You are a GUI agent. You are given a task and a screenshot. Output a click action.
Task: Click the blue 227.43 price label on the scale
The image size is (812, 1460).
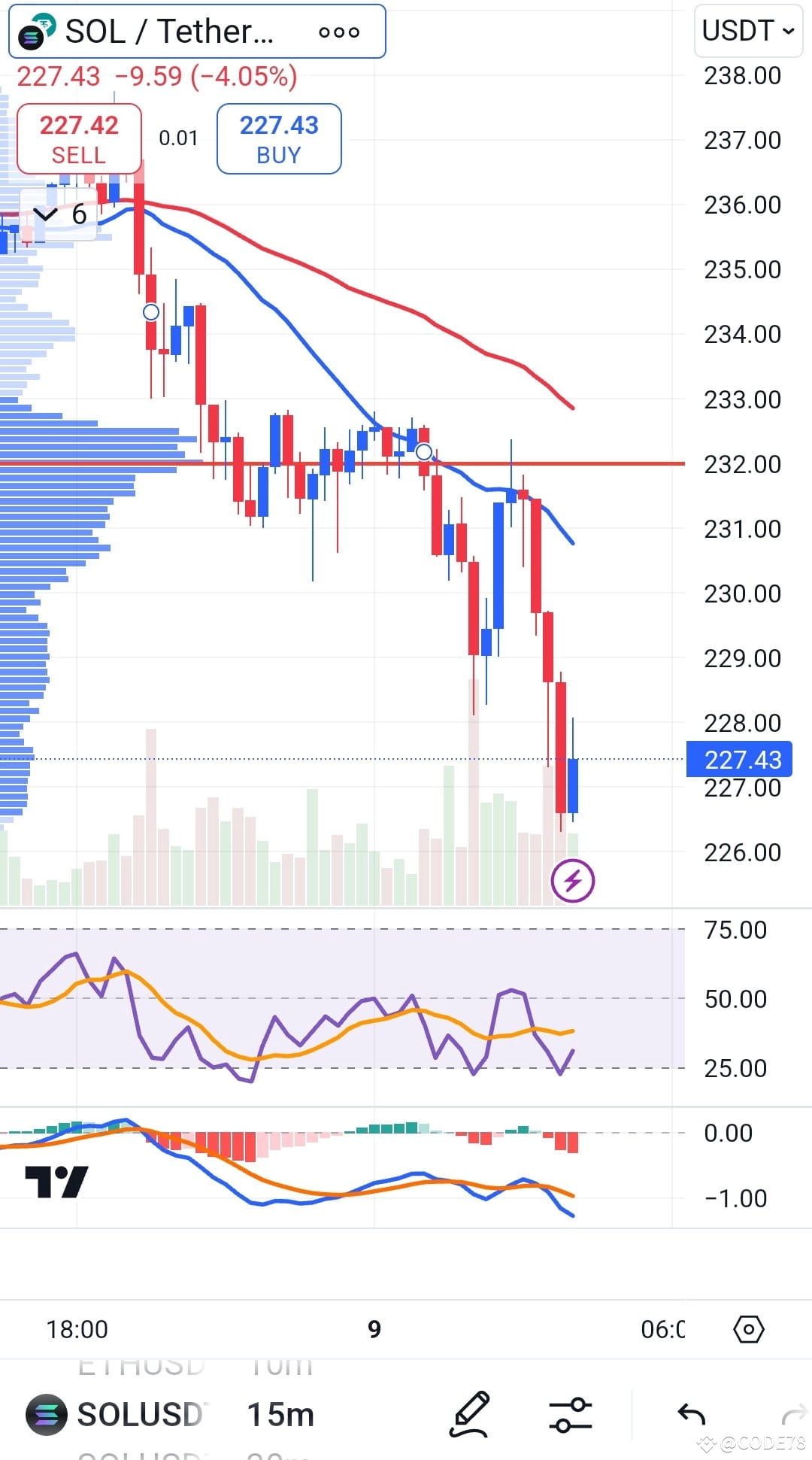click(739, 760)
